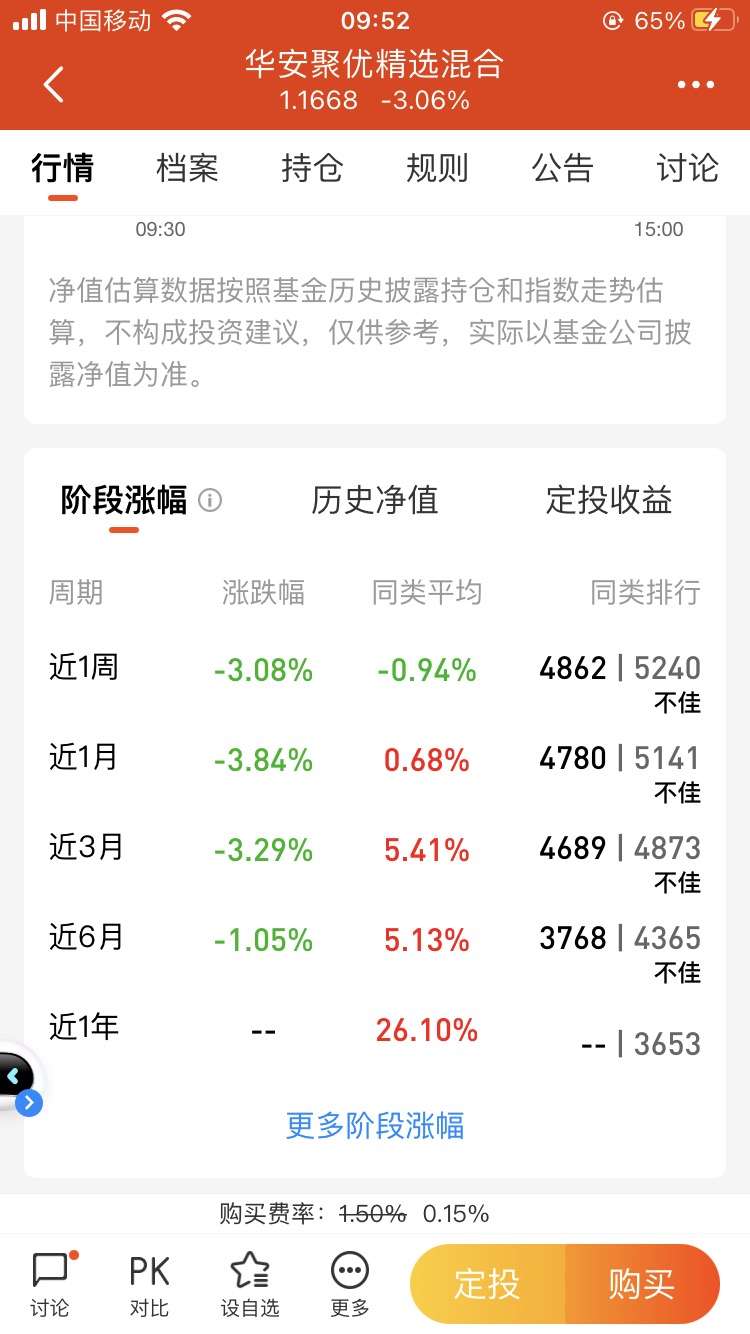Open the more options menu via the ellipsis icon

tap(696, 85)
